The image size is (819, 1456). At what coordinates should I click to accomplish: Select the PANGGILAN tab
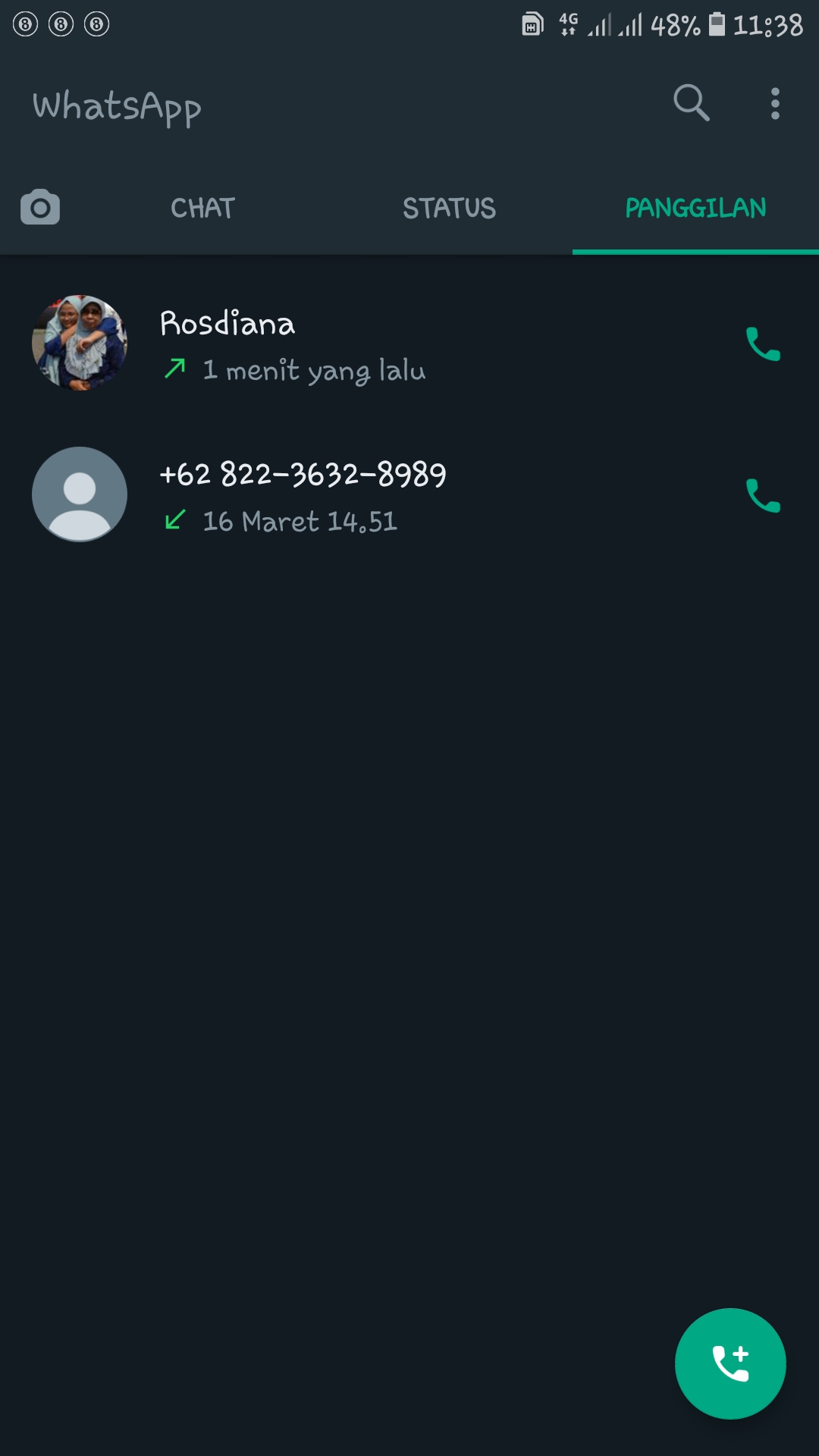coord(695,208)
